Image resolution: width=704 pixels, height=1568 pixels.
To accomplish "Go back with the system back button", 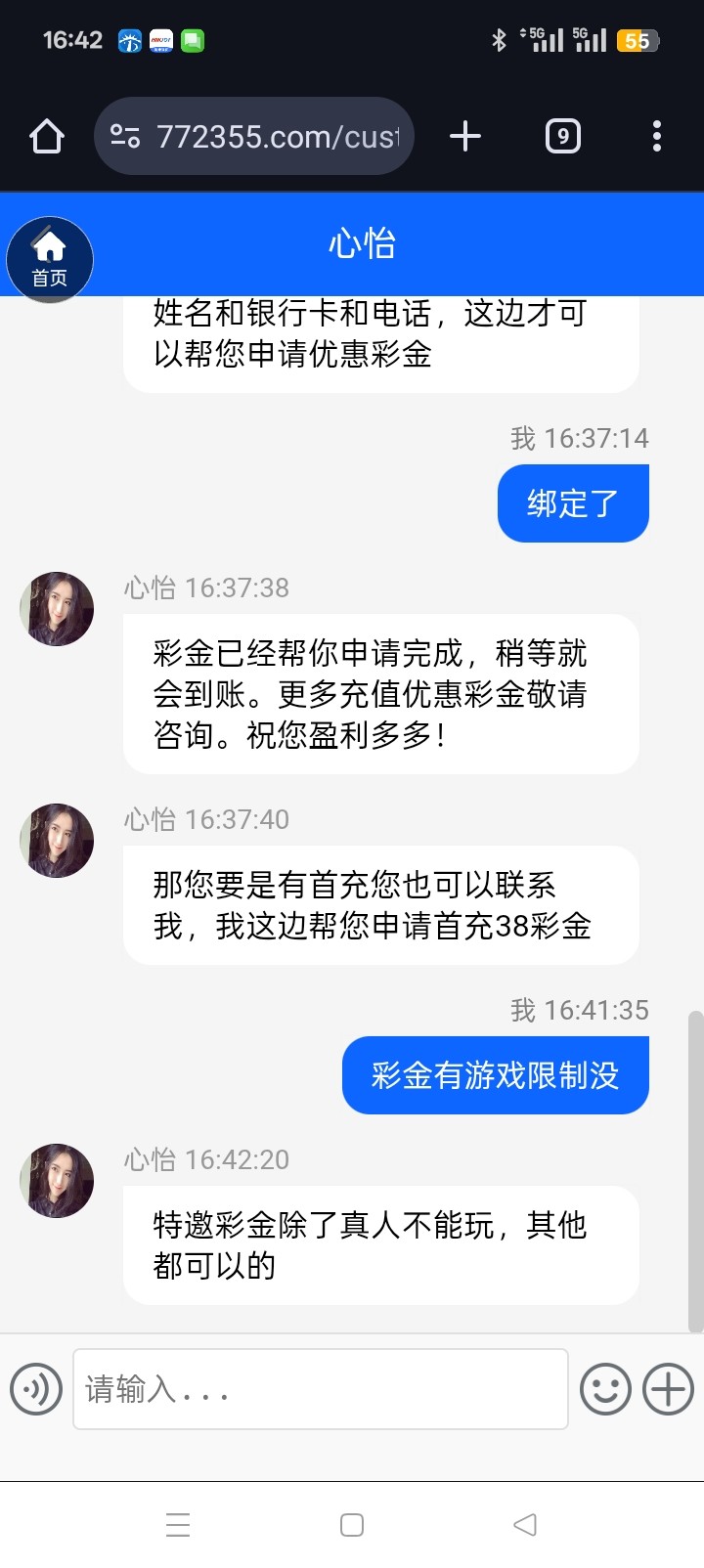I will [x=525, y=1525].
